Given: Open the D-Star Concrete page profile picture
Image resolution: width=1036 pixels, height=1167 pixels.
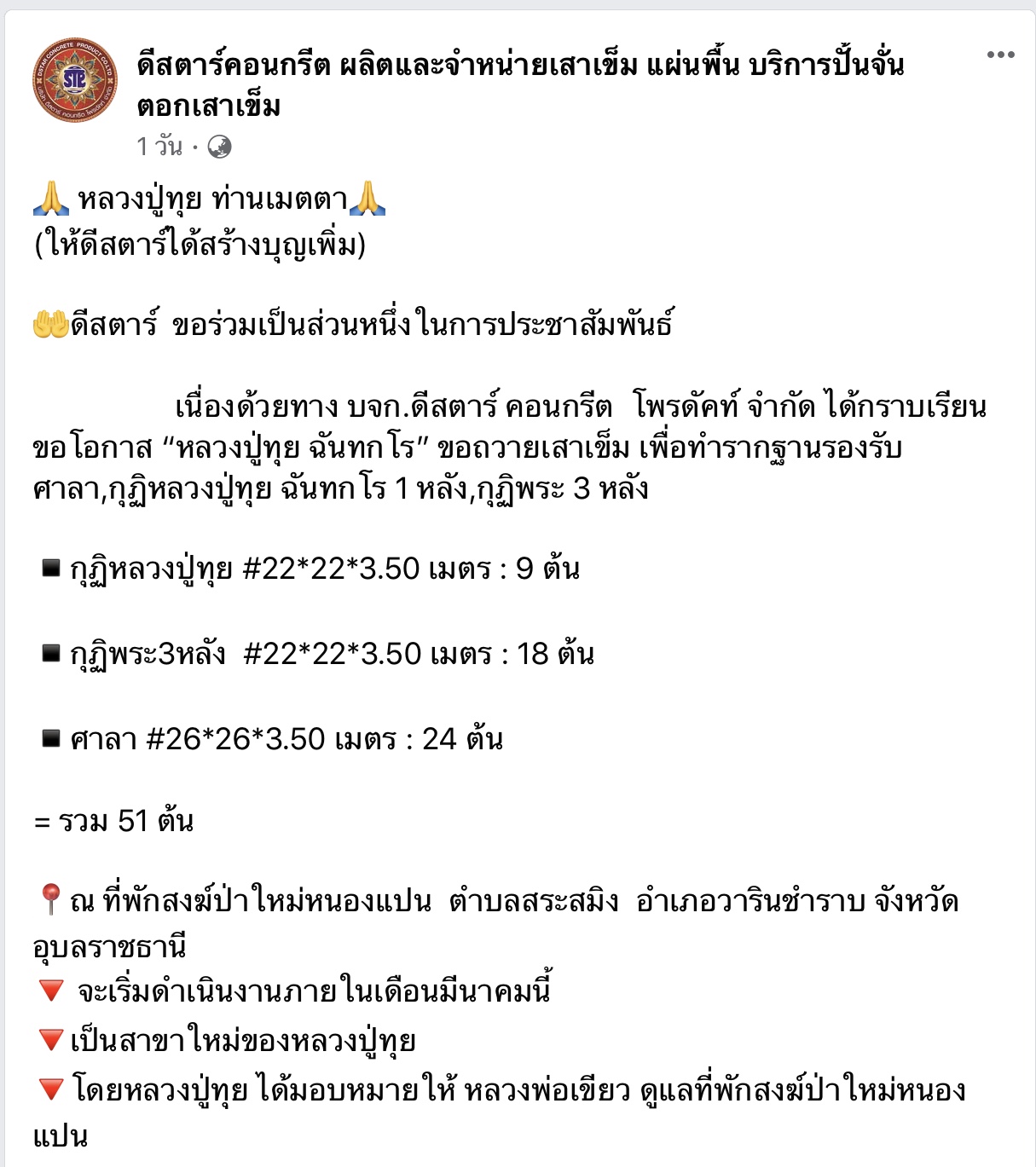Looking at the screenshot, I should [x=74, y=81].
